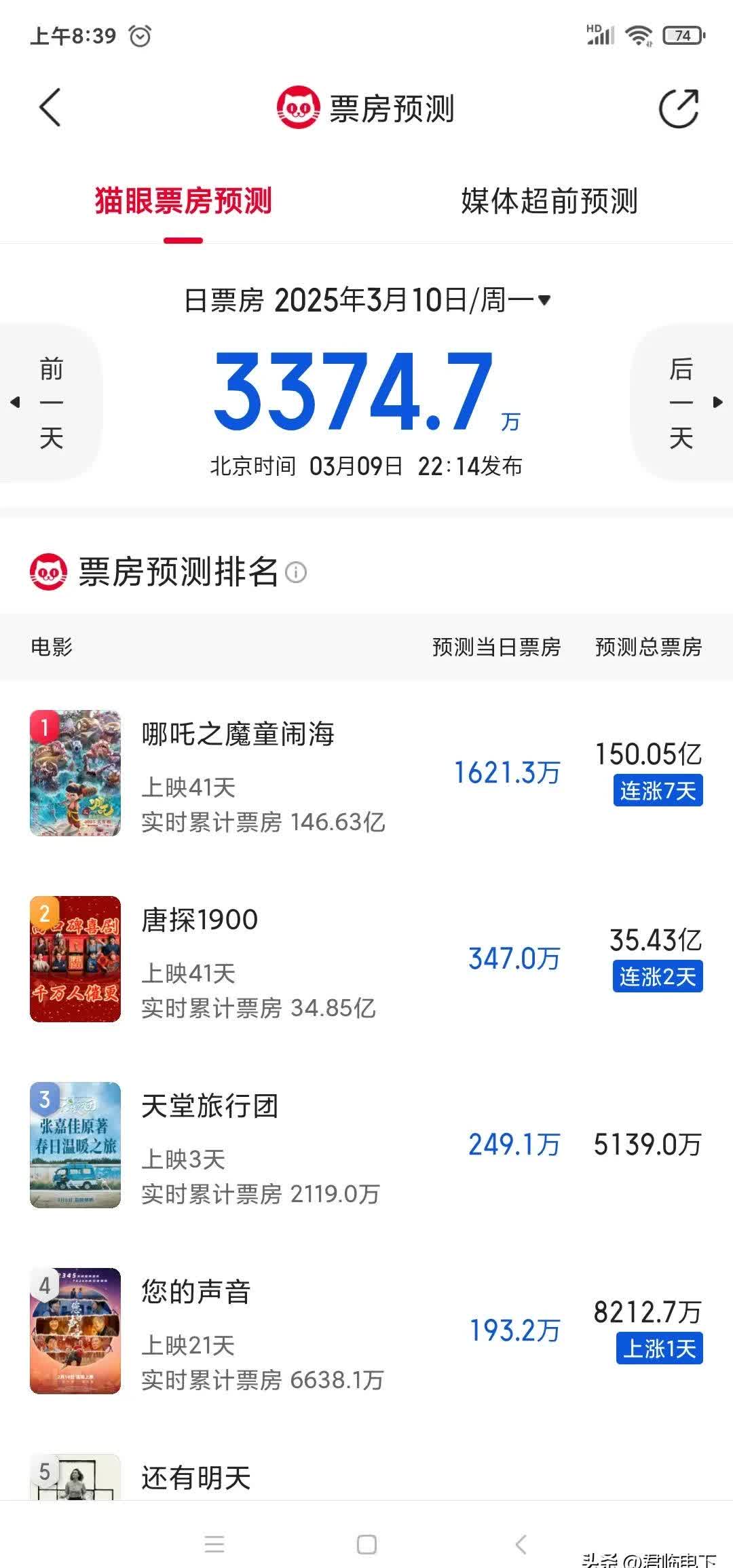The image size is (733, 1568).
Task: Tap the system home button
Action: point(366,1545)
